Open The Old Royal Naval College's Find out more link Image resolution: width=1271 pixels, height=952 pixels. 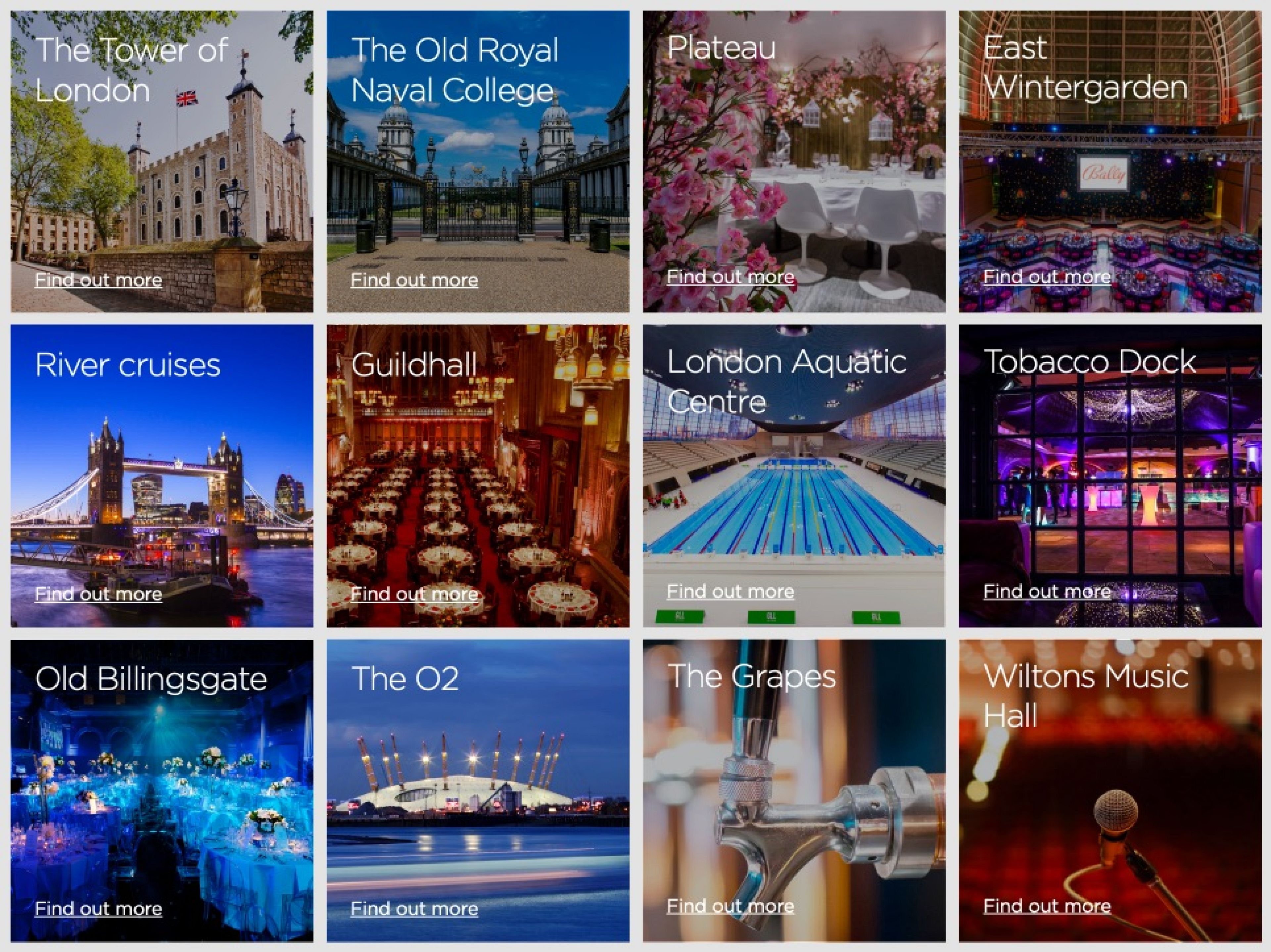point(414,280)
